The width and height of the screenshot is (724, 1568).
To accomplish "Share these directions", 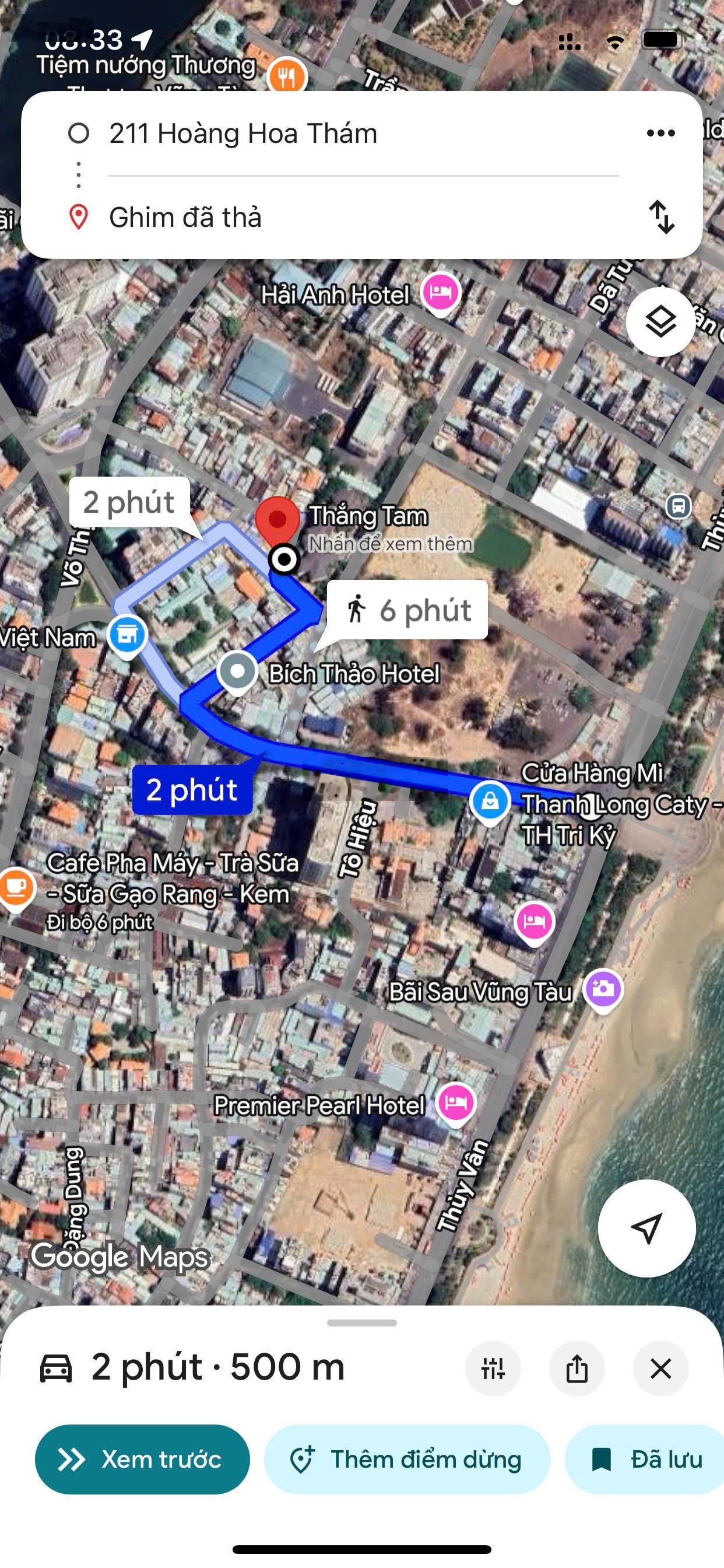I will [576, 1368].
